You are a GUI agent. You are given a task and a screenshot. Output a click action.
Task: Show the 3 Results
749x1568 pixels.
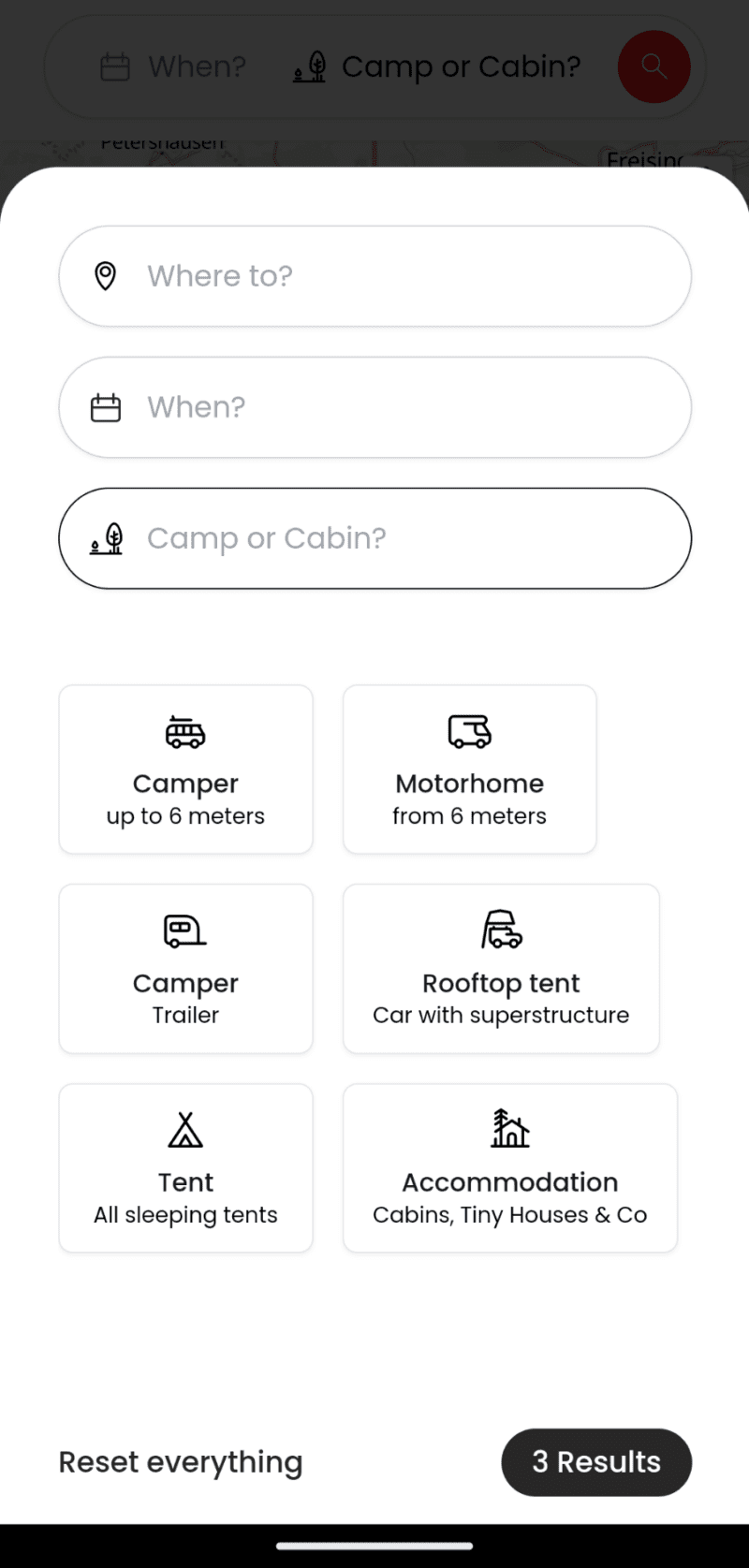(x=596, y=1462)
